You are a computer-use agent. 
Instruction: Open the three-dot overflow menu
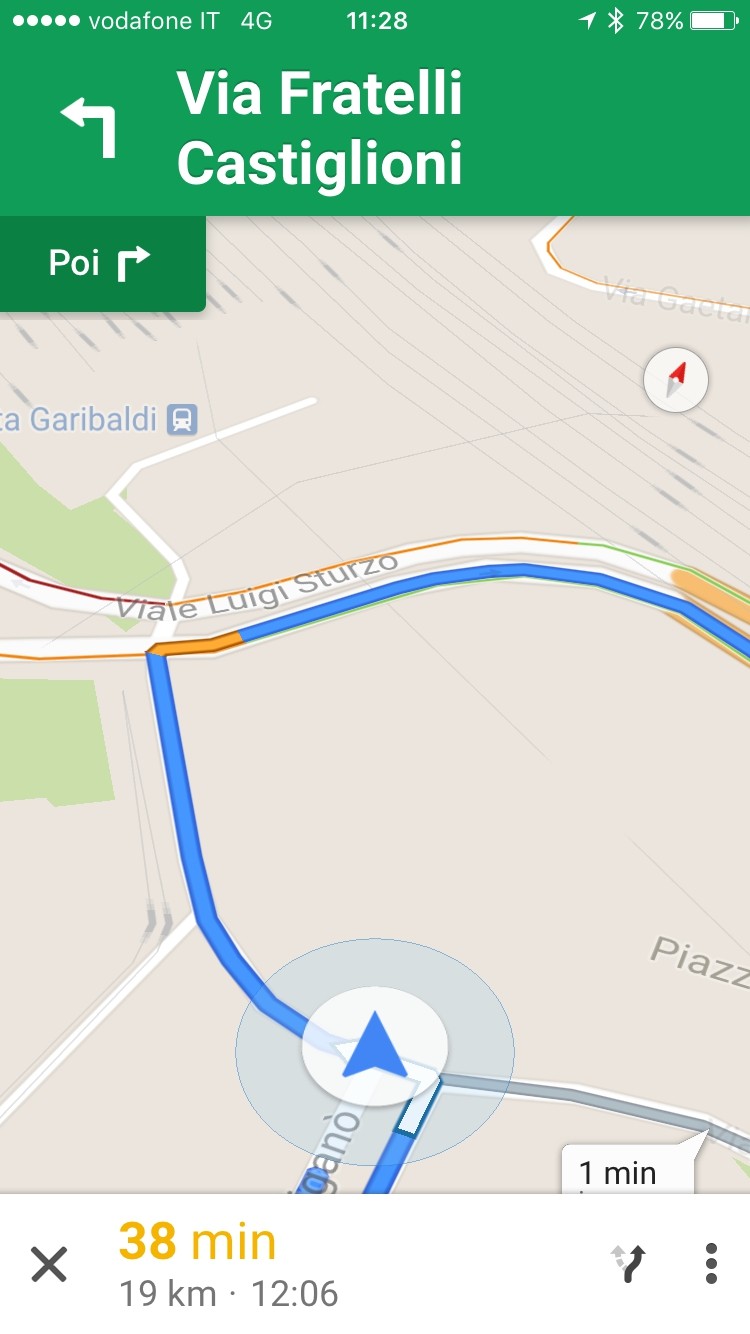tap(711, 1264)
